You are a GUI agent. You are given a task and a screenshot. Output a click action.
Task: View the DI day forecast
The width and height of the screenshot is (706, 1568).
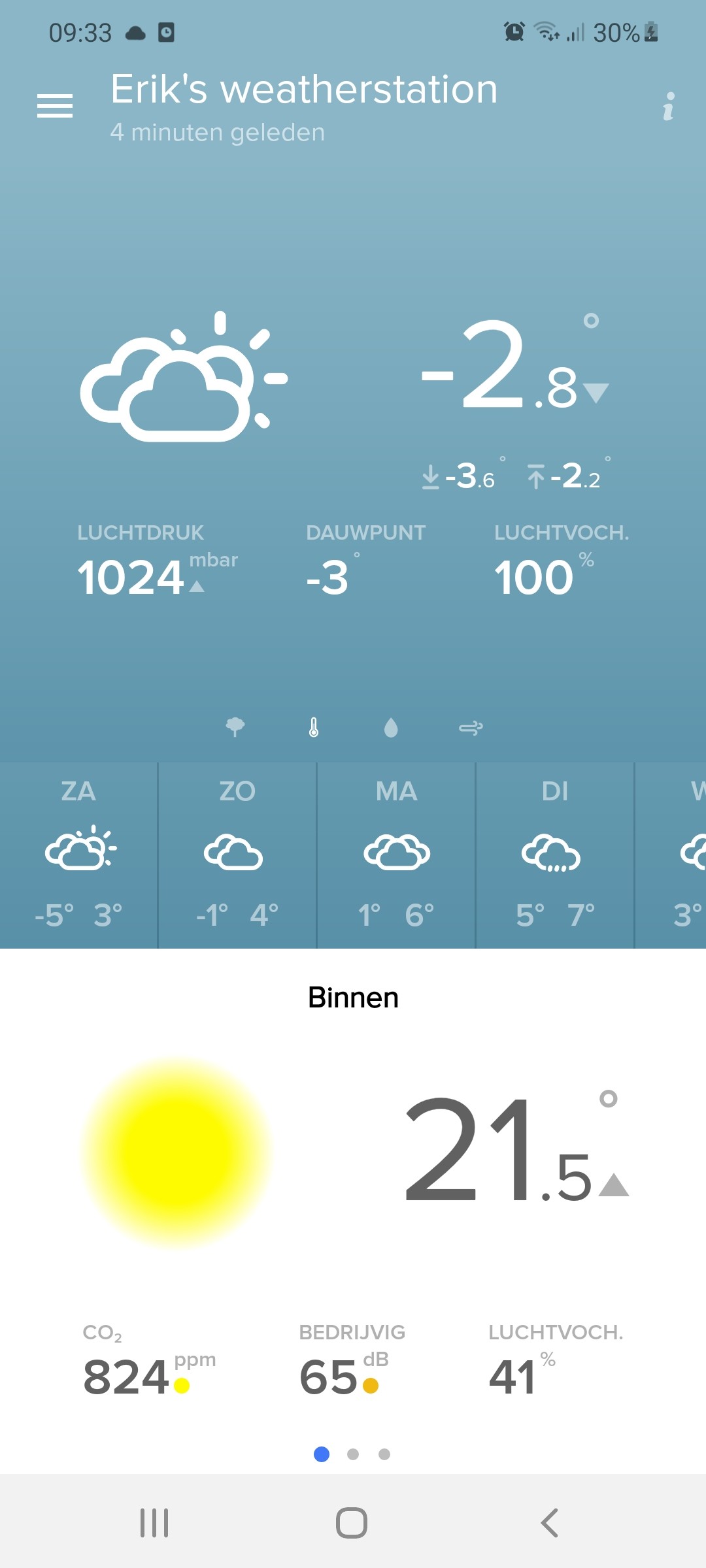pos(555,855)
